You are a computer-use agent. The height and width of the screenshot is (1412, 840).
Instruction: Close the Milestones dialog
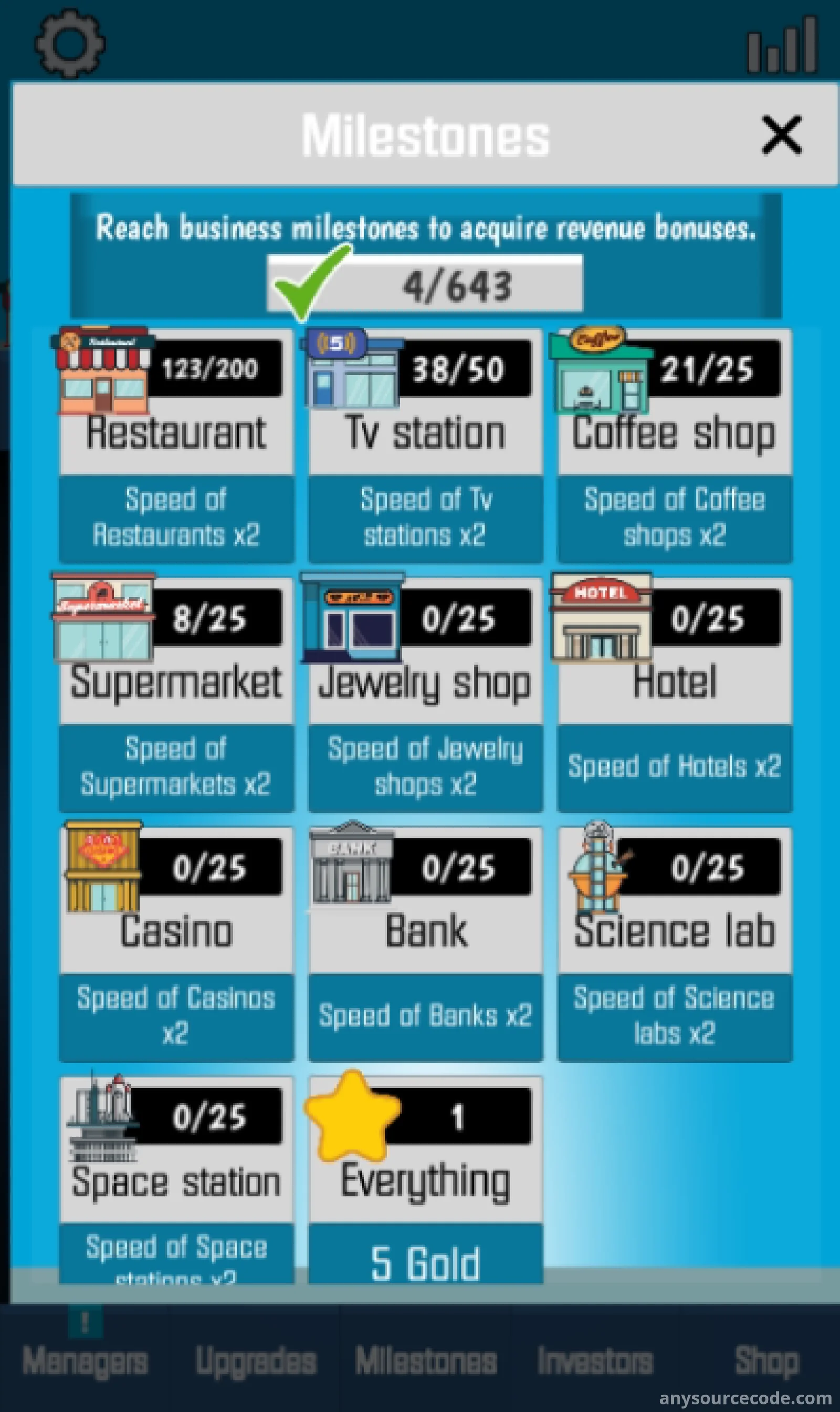coord(781,135)
